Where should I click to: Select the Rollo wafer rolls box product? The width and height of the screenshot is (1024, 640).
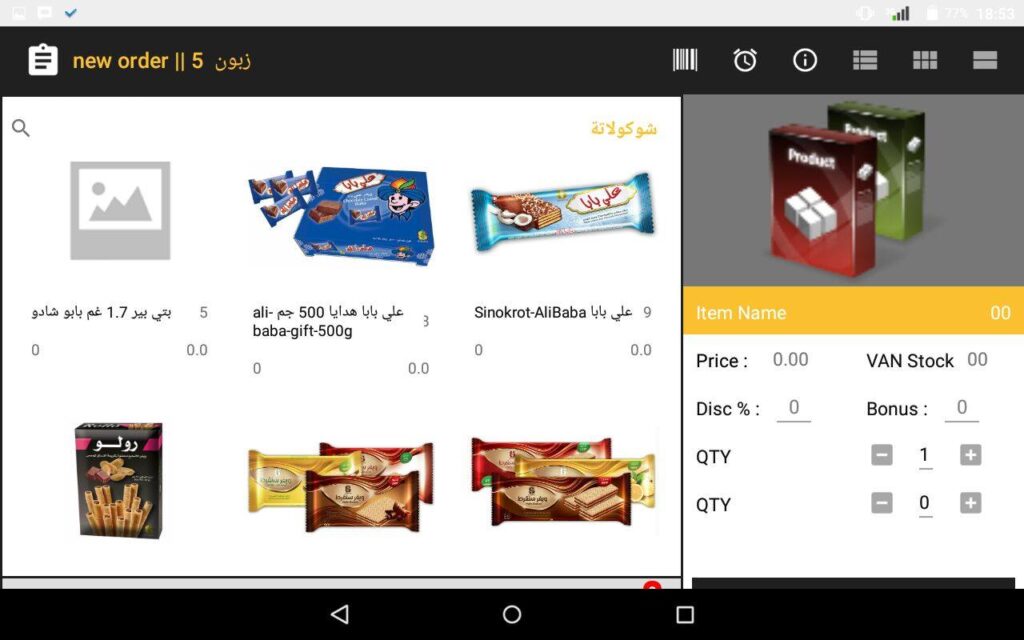pos(118,480)
